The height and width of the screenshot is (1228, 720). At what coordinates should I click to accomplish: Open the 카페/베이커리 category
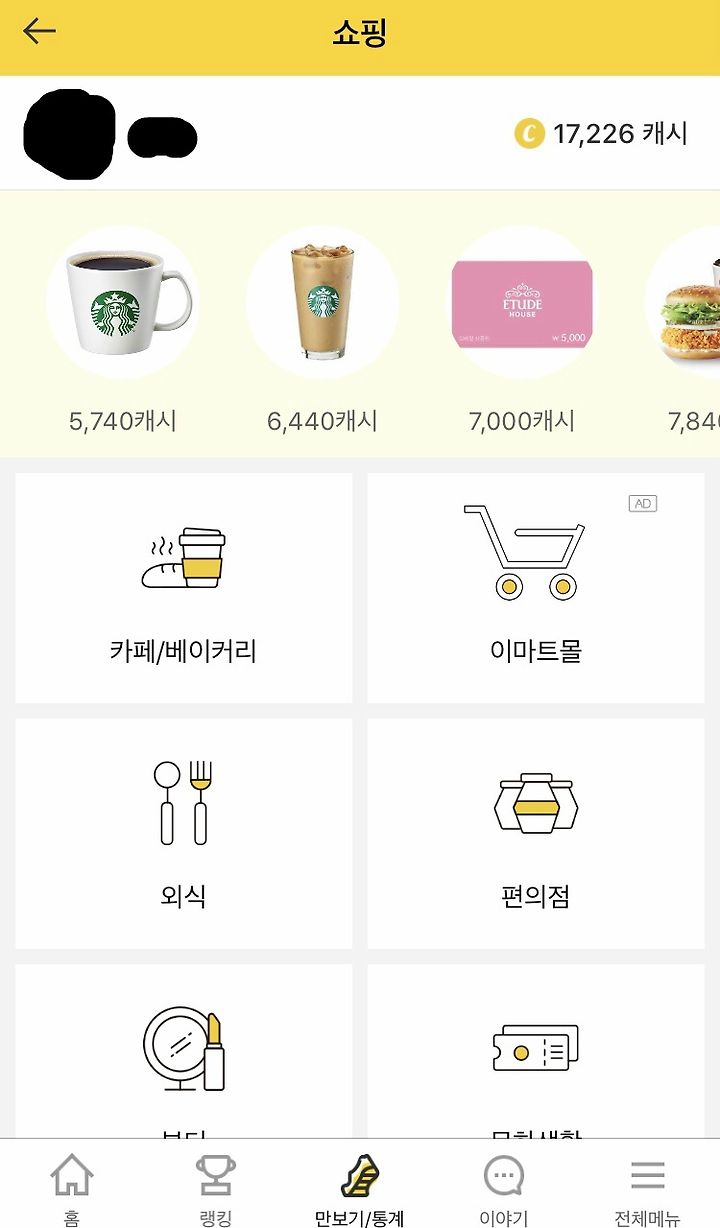pos(184,588)
